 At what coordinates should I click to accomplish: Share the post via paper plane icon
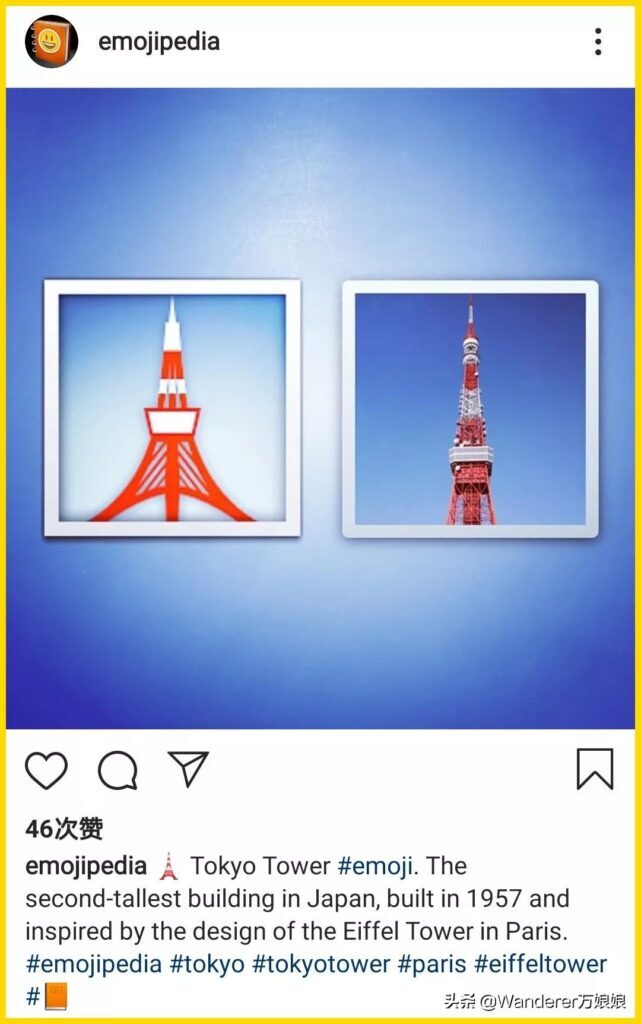pyautogui.click(x=188, y=769)
